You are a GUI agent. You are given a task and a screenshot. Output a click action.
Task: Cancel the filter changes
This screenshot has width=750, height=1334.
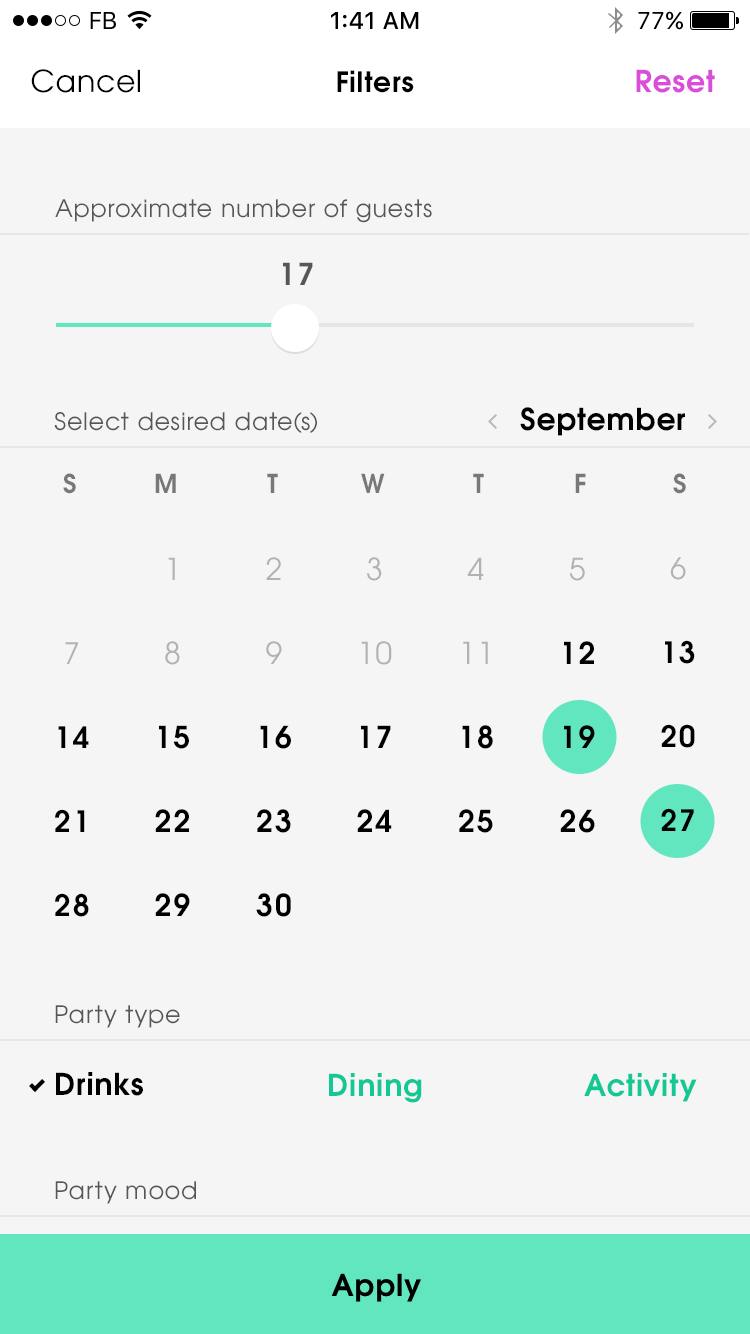[86, 82]
